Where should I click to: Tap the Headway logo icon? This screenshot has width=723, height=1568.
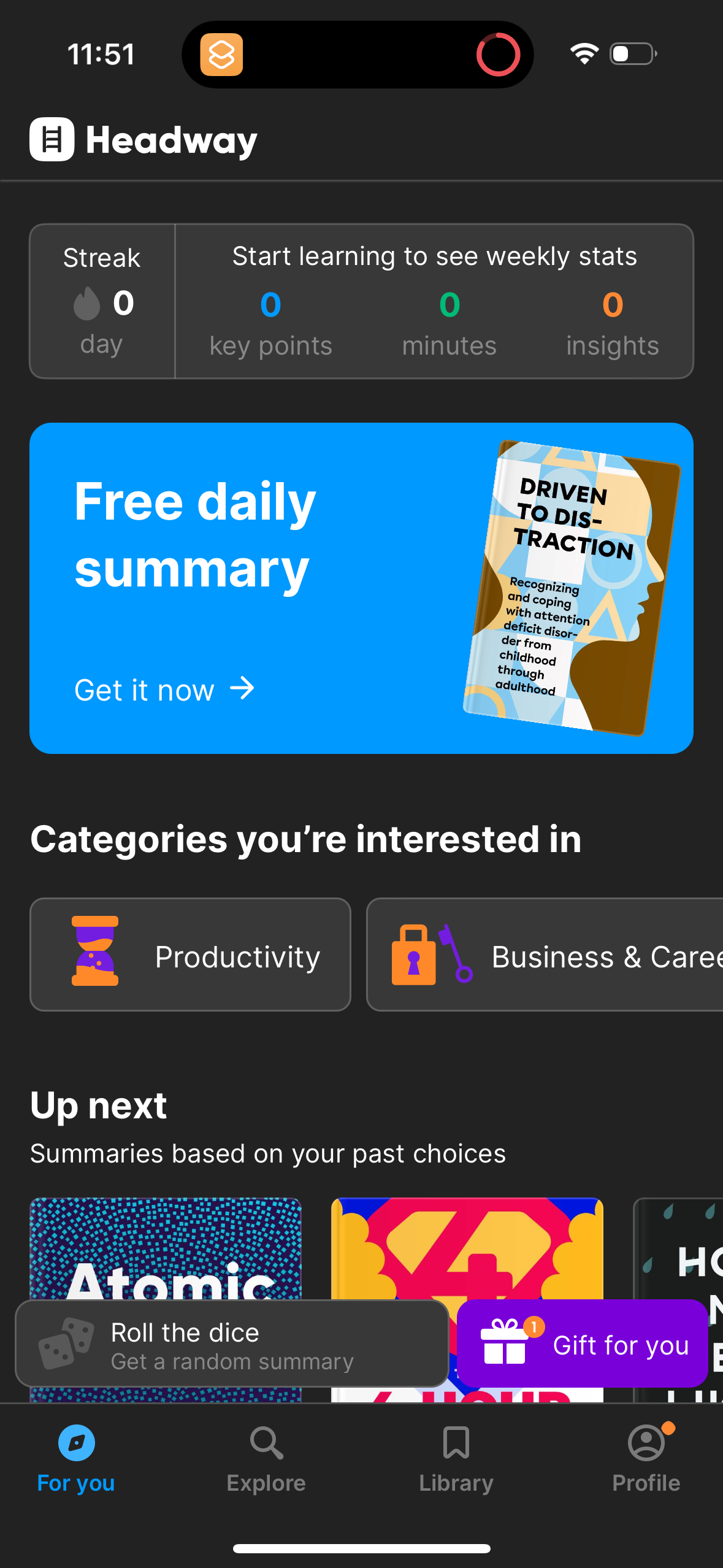(52, 140)
